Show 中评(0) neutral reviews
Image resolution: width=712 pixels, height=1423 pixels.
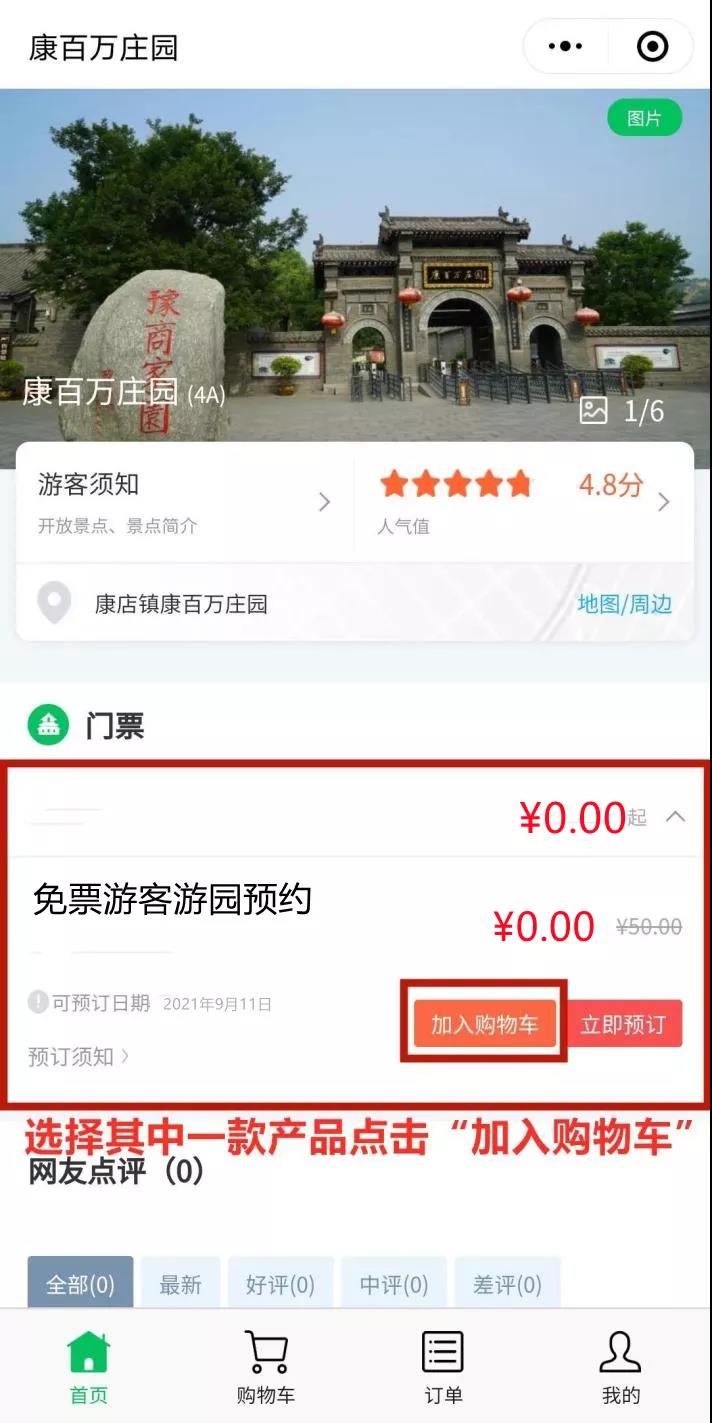[x=394, y=1284]
